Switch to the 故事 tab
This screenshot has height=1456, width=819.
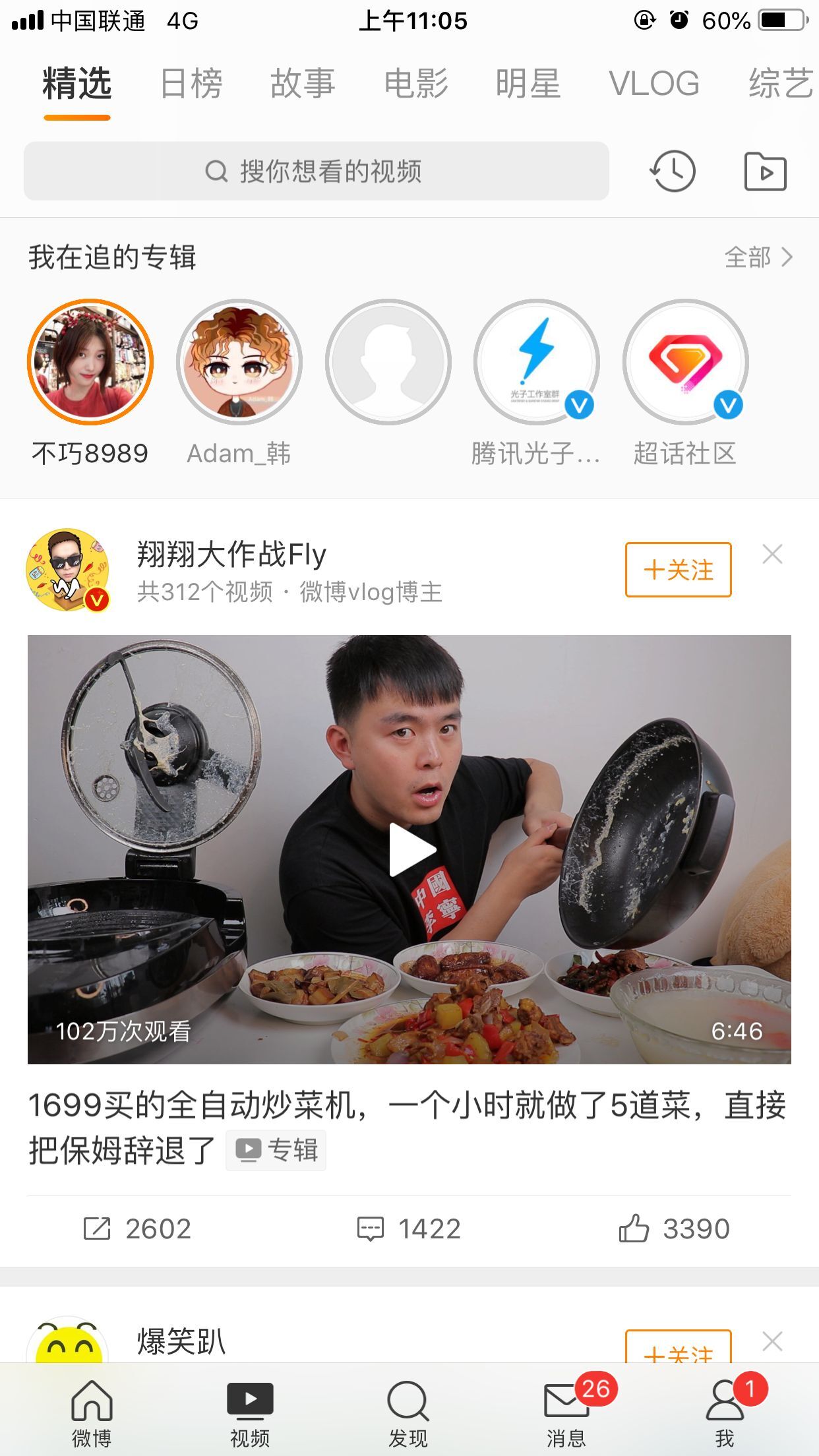[303, 84]
